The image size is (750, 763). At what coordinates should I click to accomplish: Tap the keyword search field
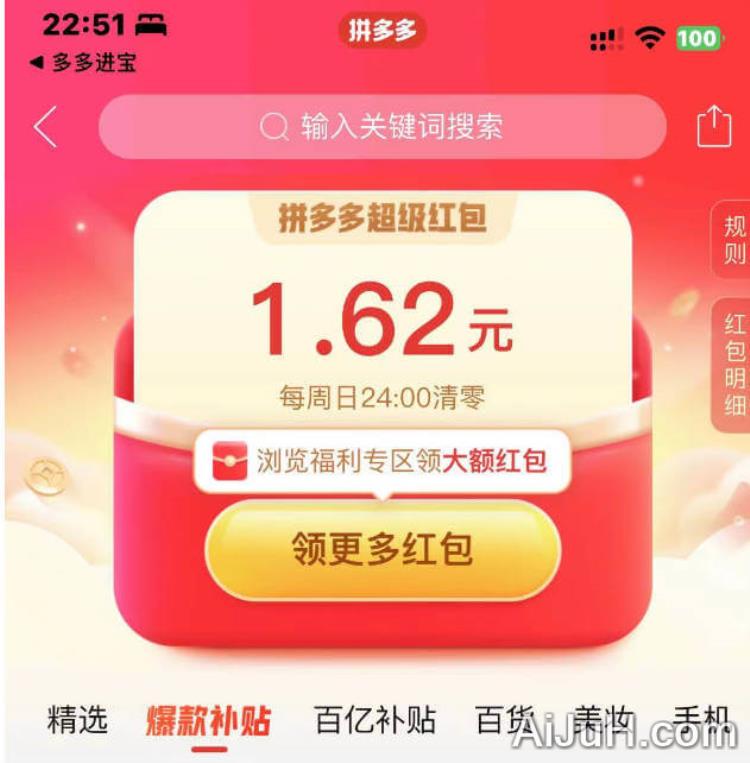pyautogui.click(x=382, y=127)
